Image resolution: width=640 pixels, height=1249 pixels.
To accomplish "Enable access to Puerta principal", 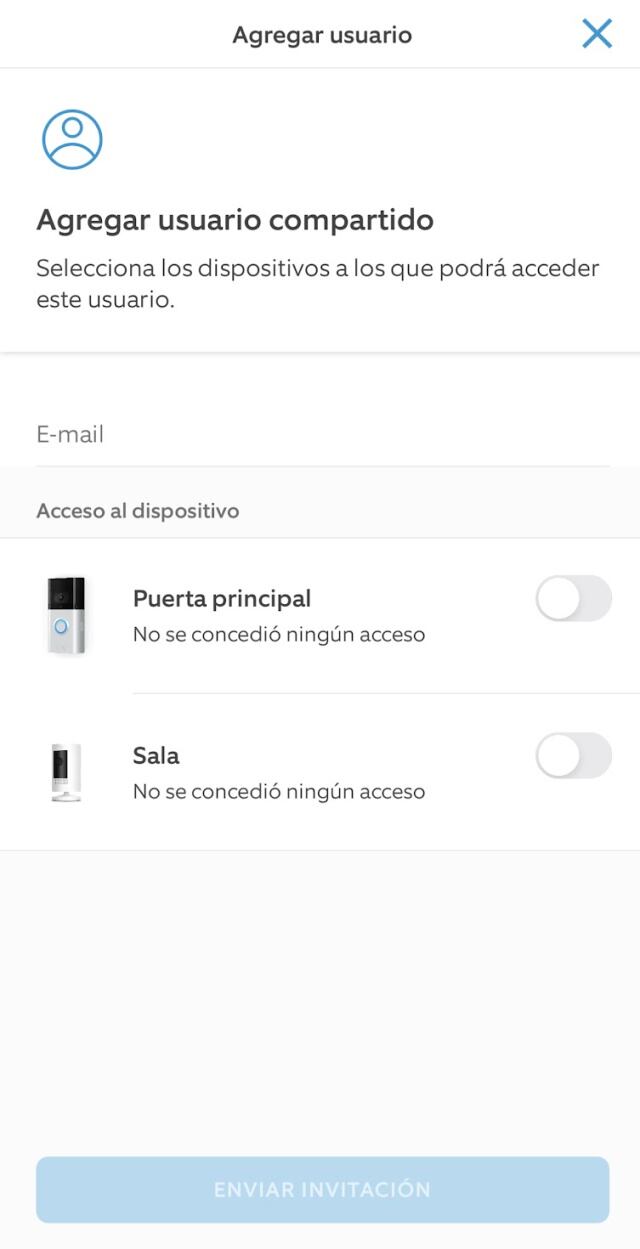I will click(573, 599).
